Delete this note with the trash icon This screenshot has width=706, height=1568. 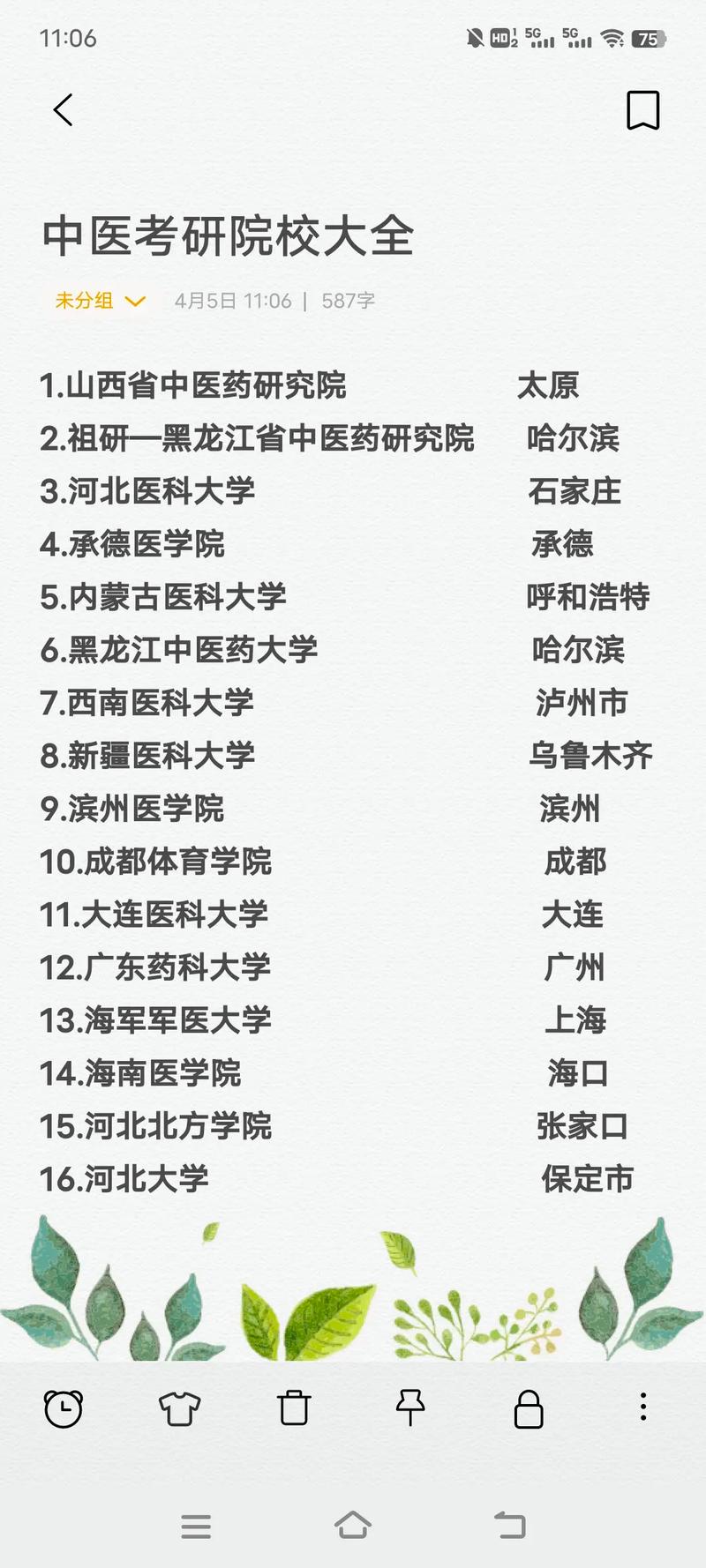294,1407
